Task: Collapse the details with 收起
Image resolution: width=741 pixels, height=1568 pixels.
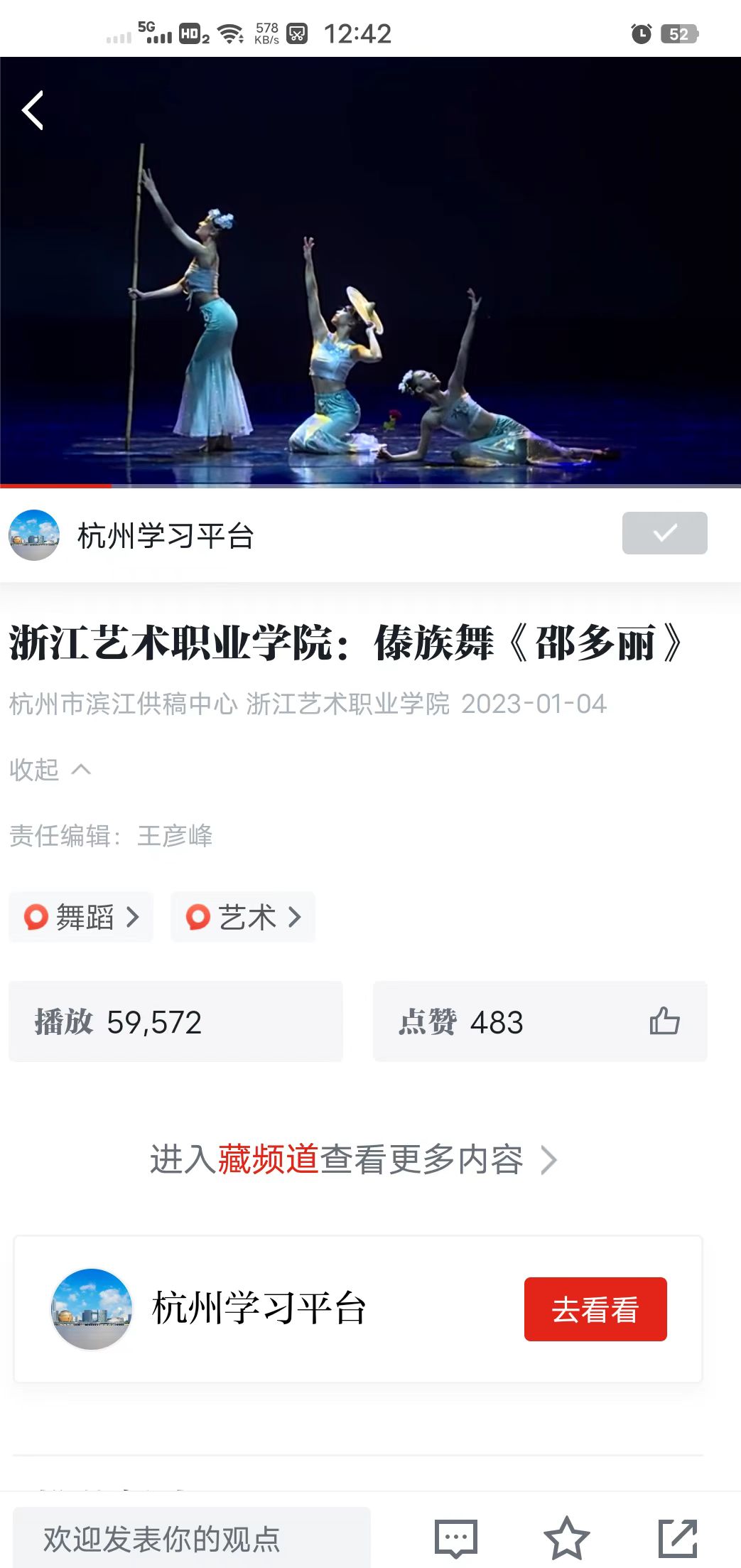Action: [50, 769]
